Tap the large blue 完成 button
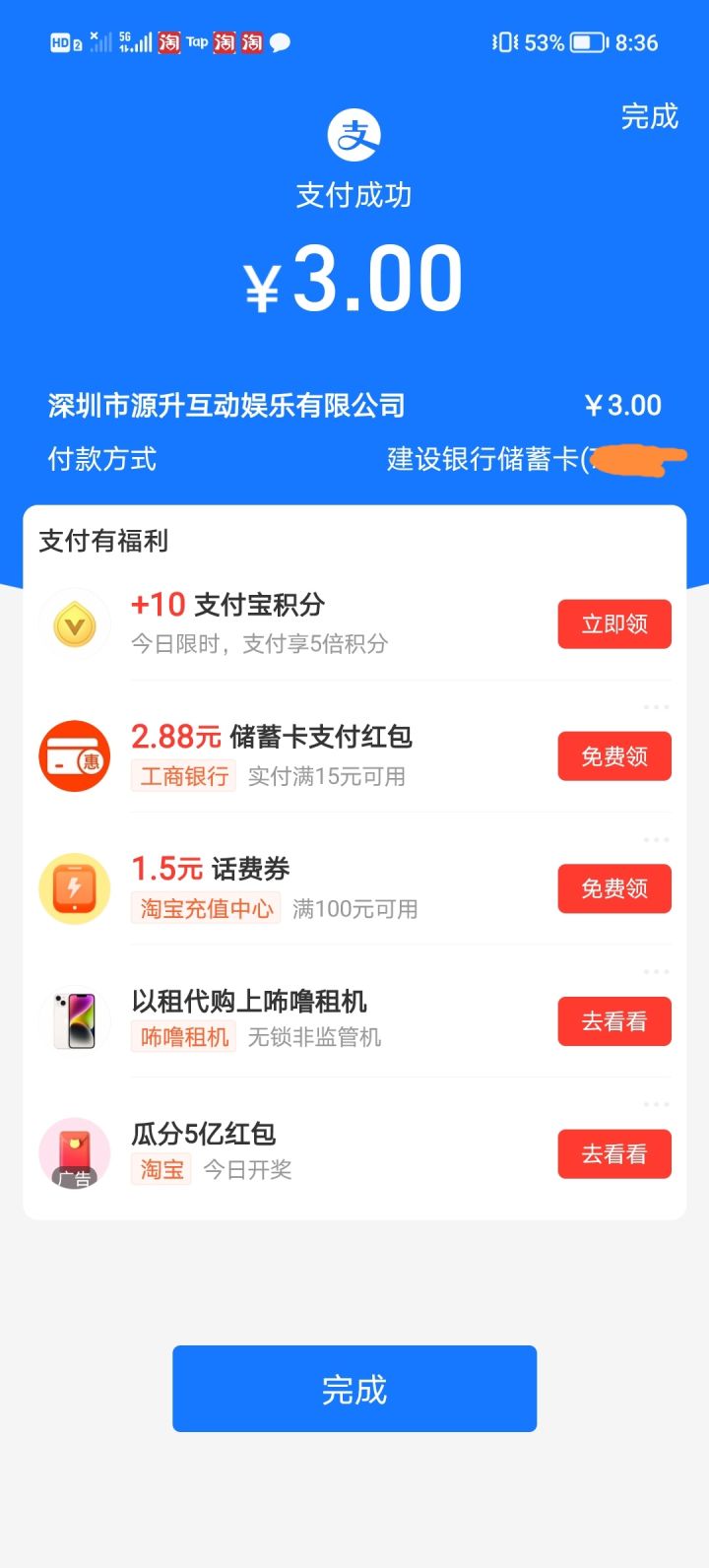The height and width of the screenshot is (1568, 709). 354,1389
